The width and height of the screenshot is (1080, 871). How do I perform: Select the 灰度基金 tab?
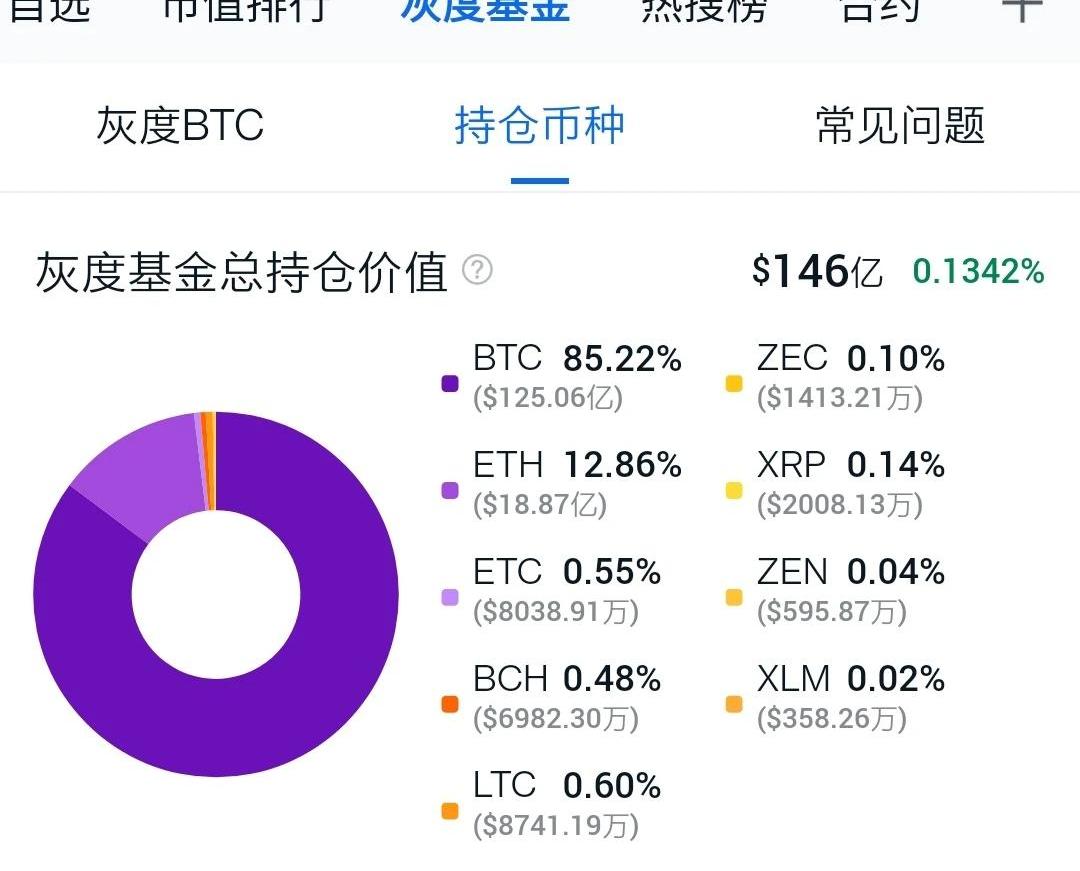pos(485,10)
